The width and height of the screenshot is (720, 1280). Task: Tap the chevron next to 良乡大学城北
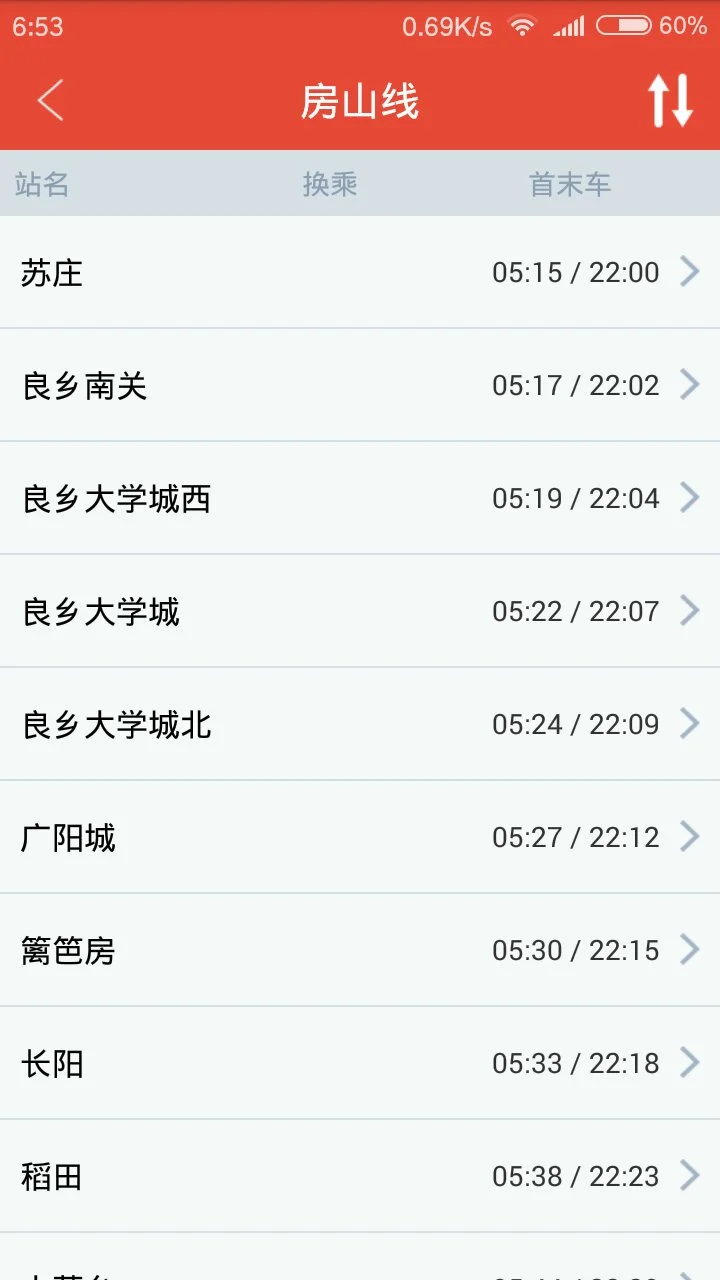point(691,724)
